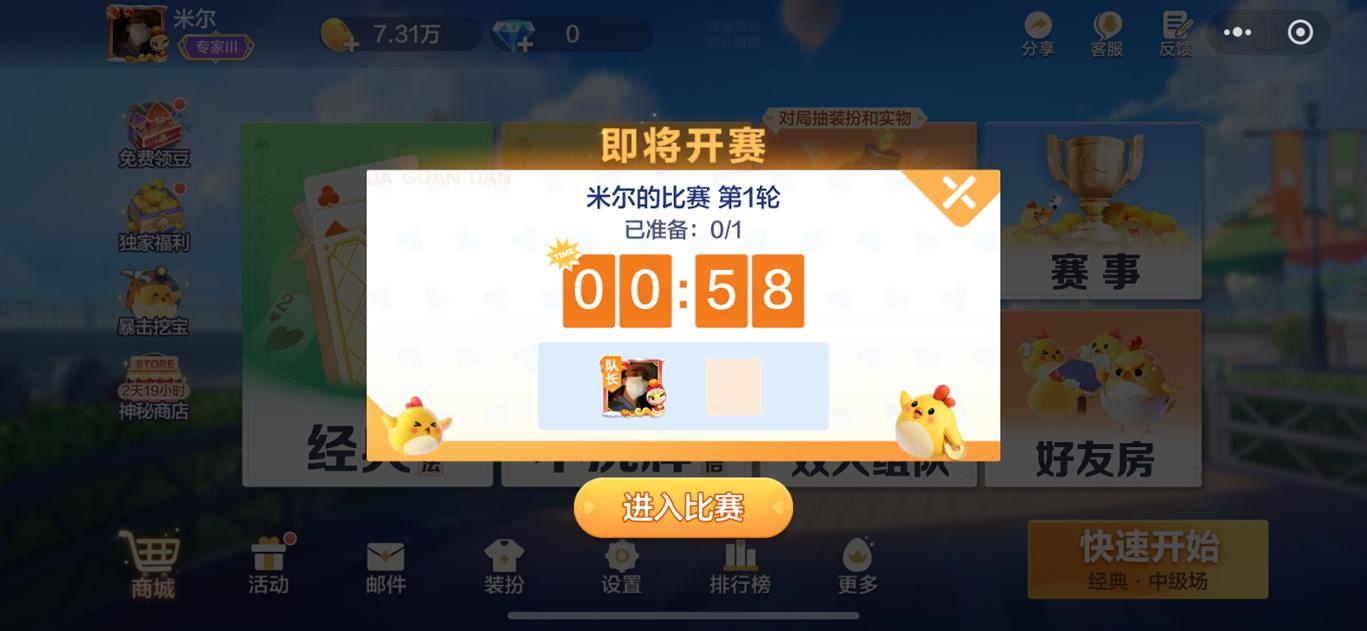Open 独家福利 exclusive benefits
This screenshot has width=1367, height=631.
tap(154, 217)
